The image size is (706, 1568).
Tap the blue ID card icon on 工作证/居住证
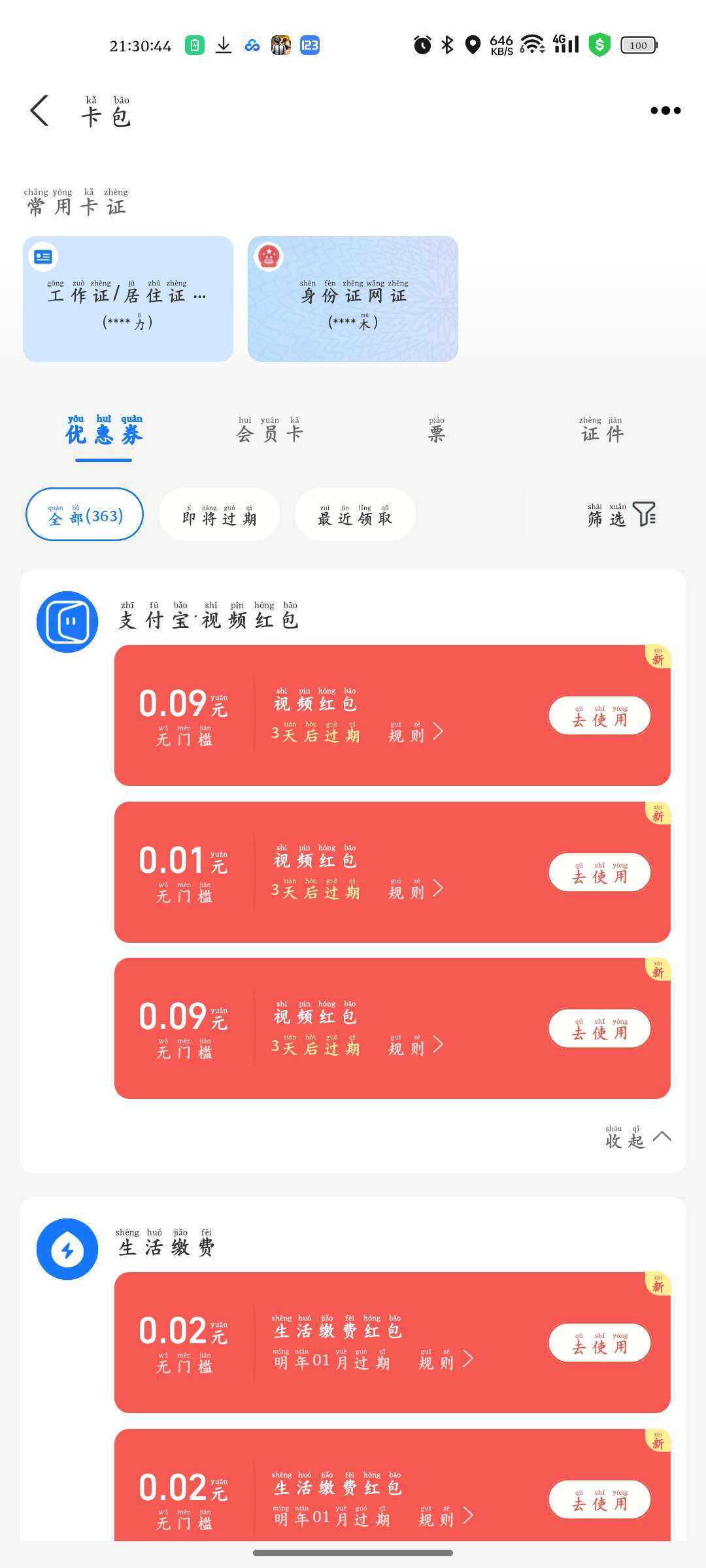(42, 256)
